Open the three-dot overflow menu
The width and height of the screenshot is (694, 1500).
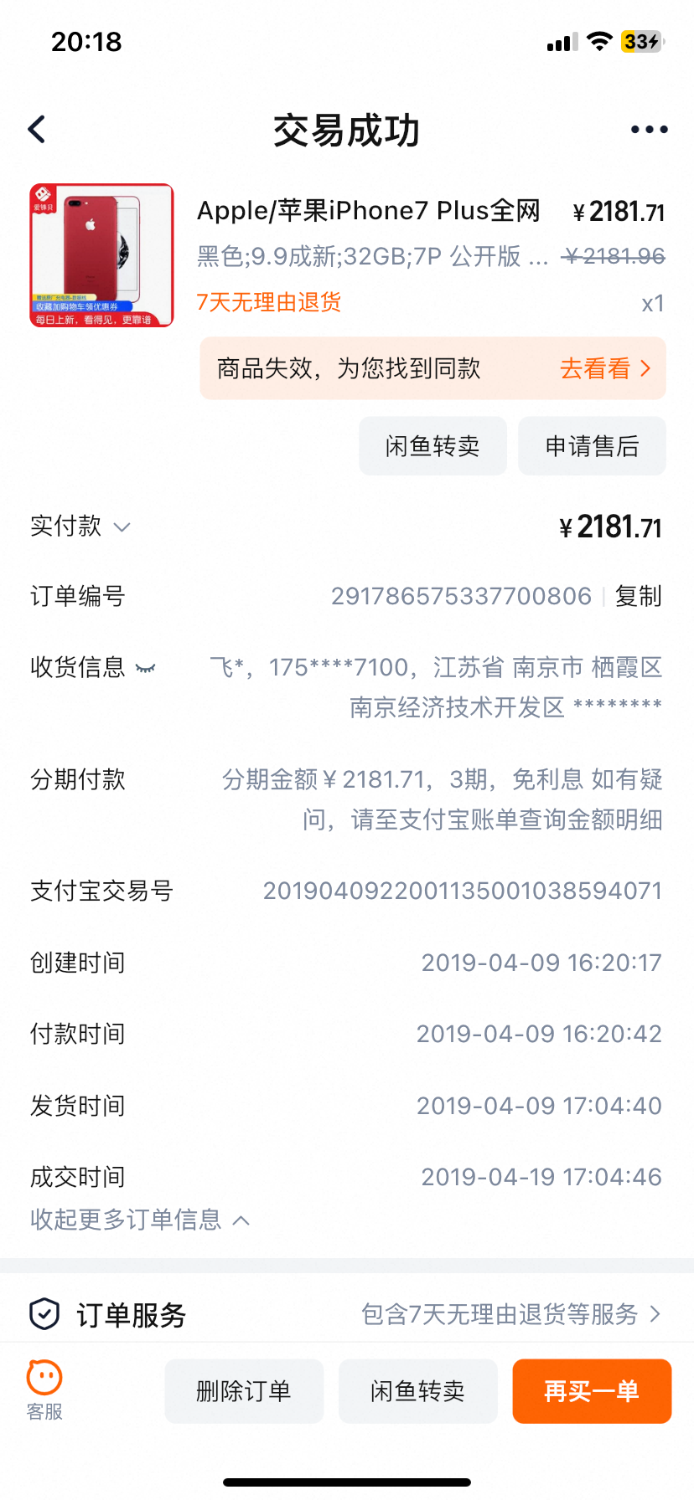point(648,130)
